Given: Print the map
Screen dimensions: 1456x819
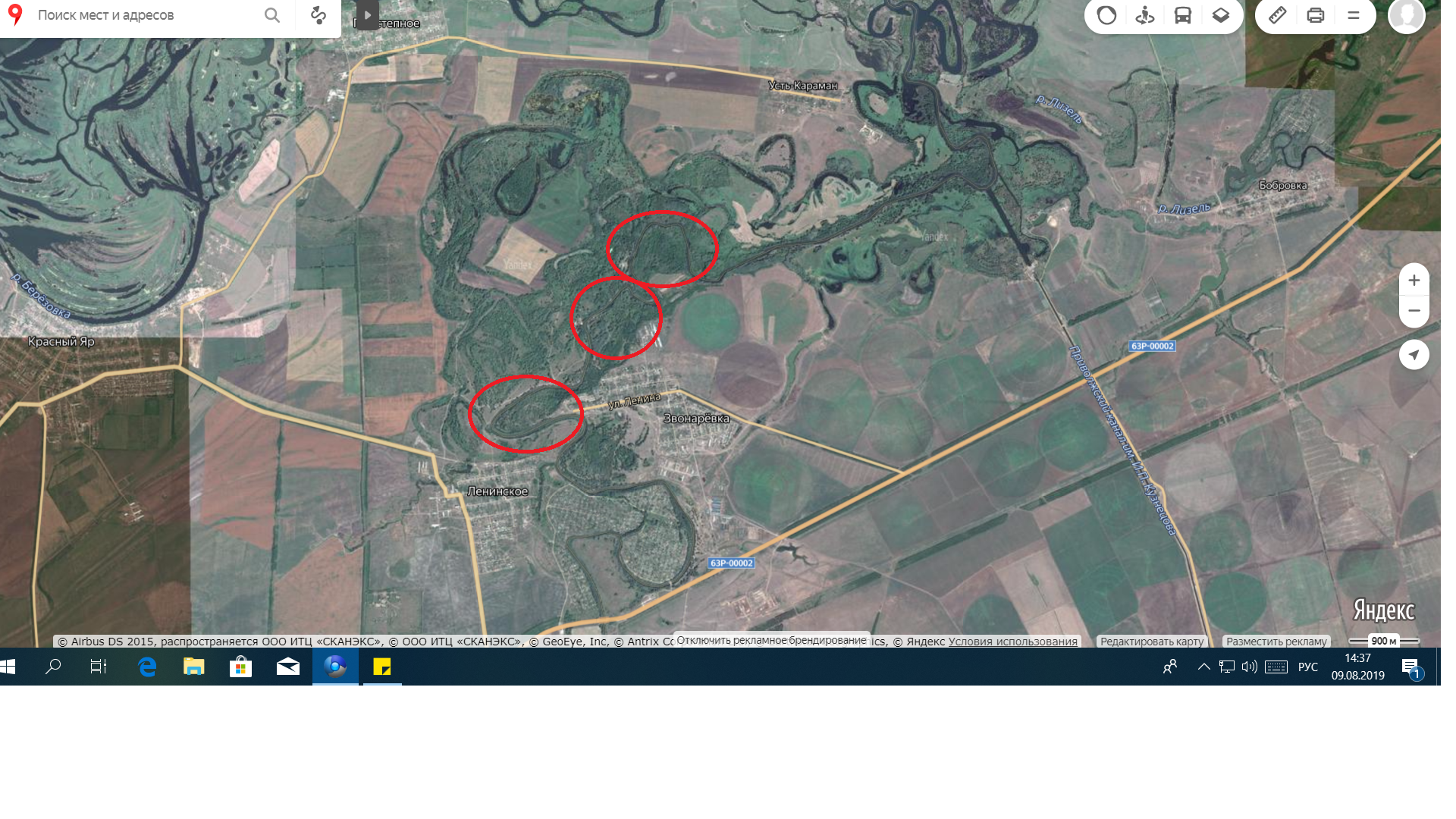Looking at the screenshot, I should pos(1316,15).
